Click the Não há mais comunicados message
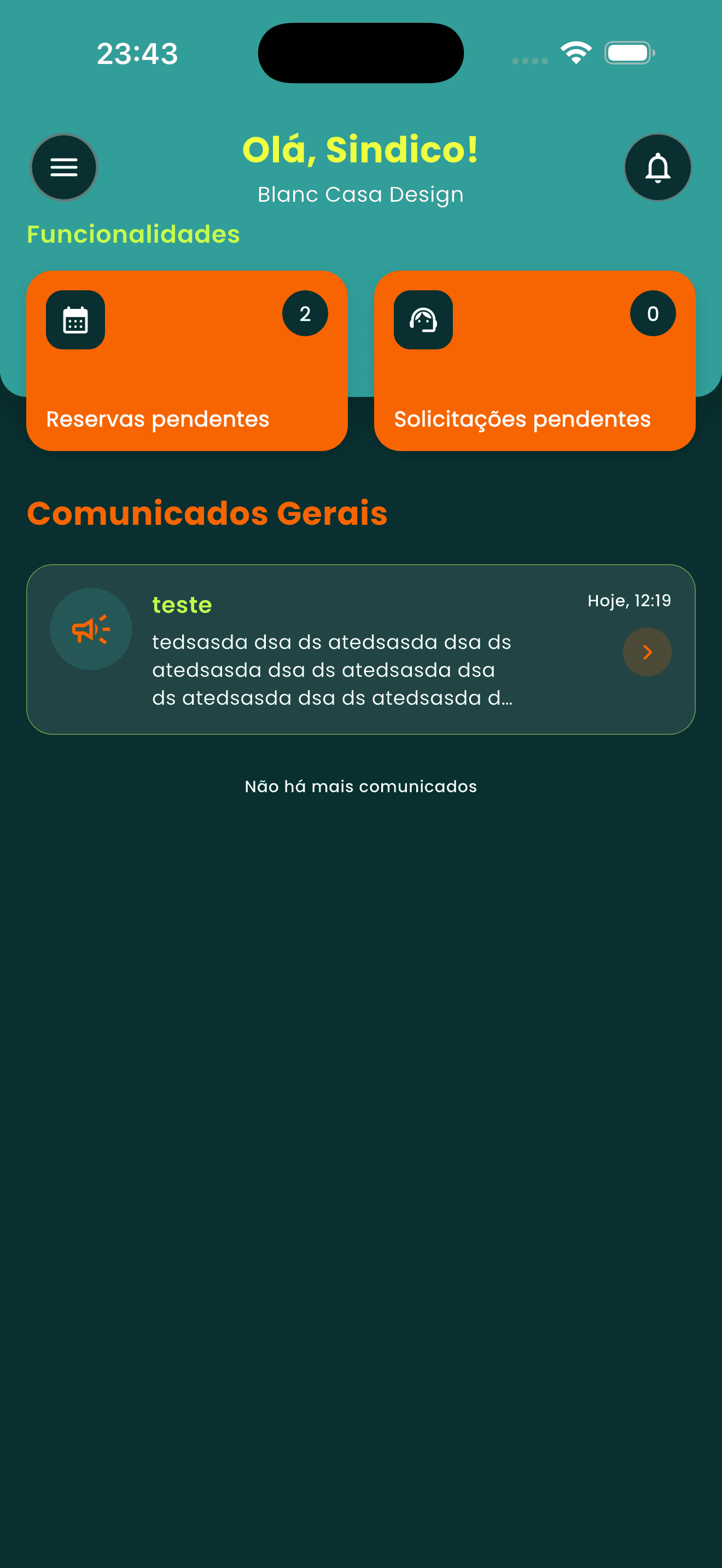 point(360,785)
